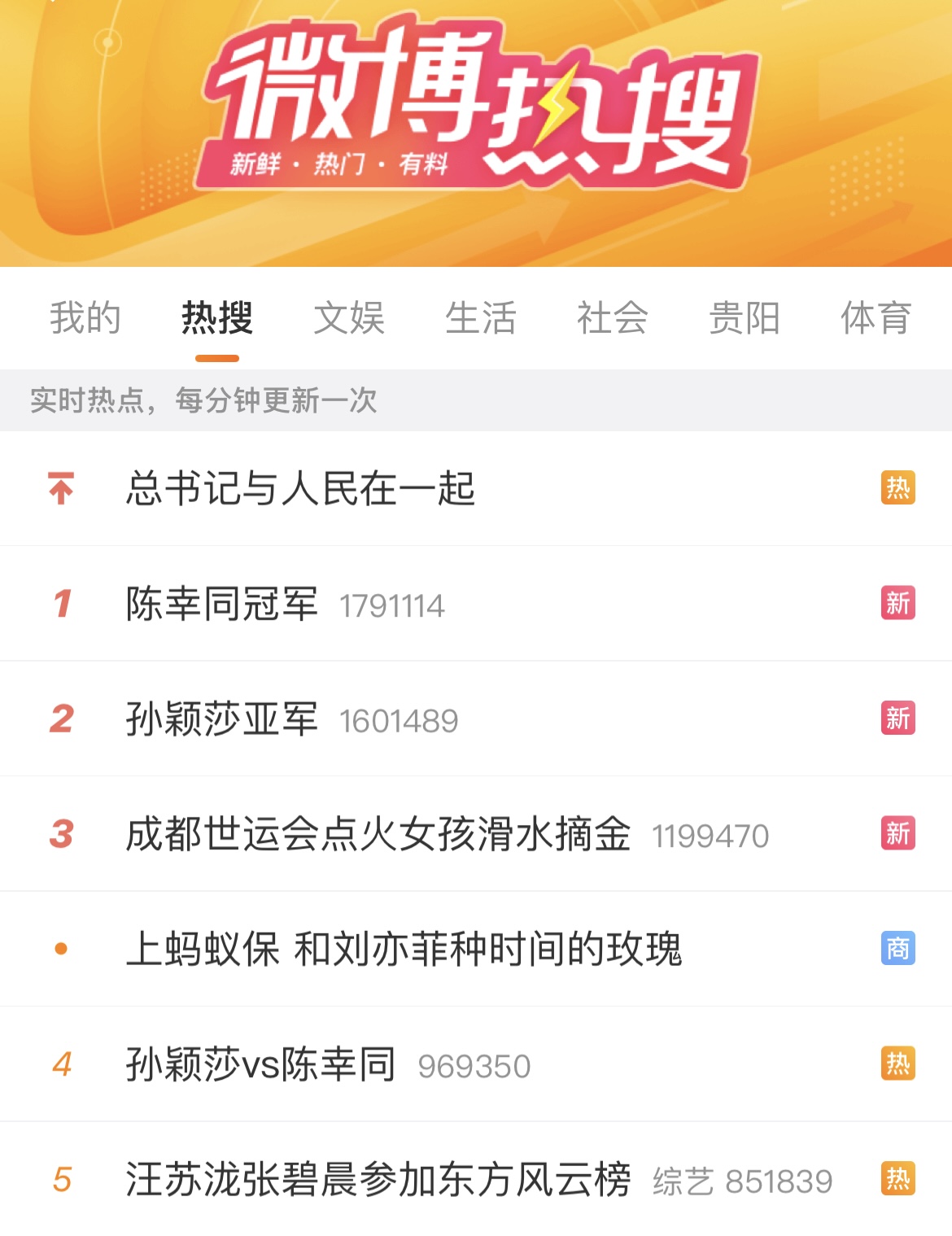
Task: Switch to the 社会 tab
Action: pos(613,318)
